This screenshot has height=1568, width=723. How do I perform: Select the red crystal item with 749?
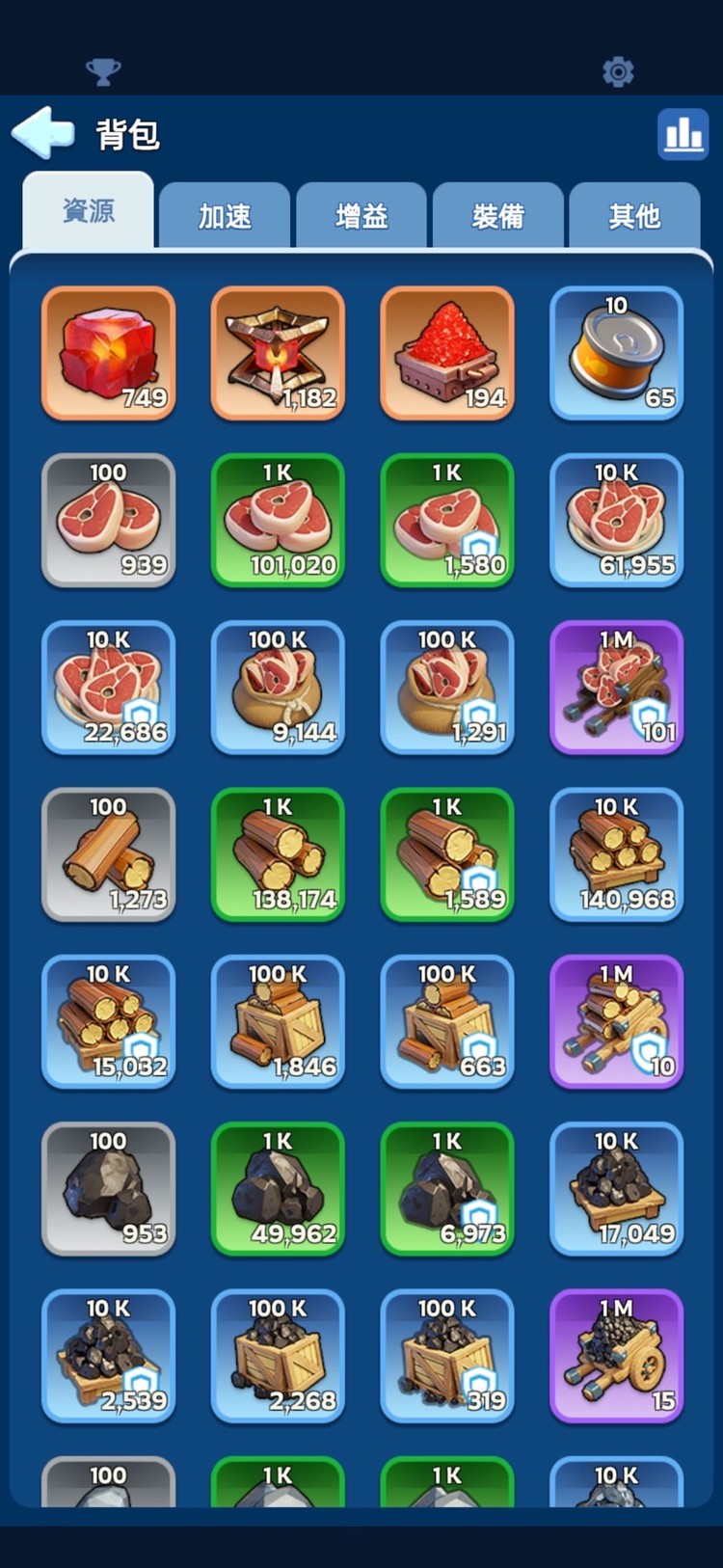pos(108,353)
